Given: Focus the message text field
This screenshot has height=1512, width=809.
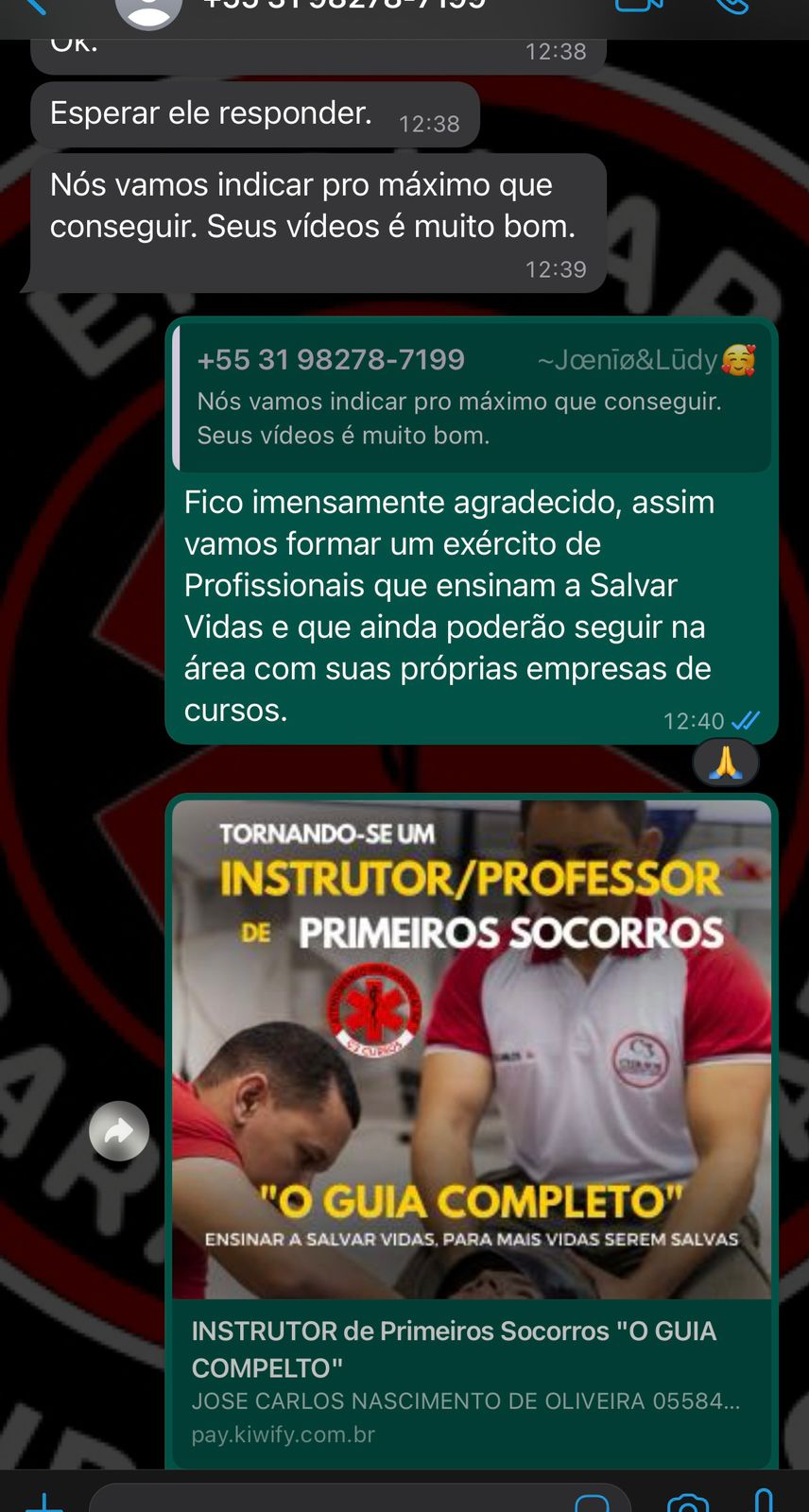Looking at the screenshot, I should click(331, 1501).
